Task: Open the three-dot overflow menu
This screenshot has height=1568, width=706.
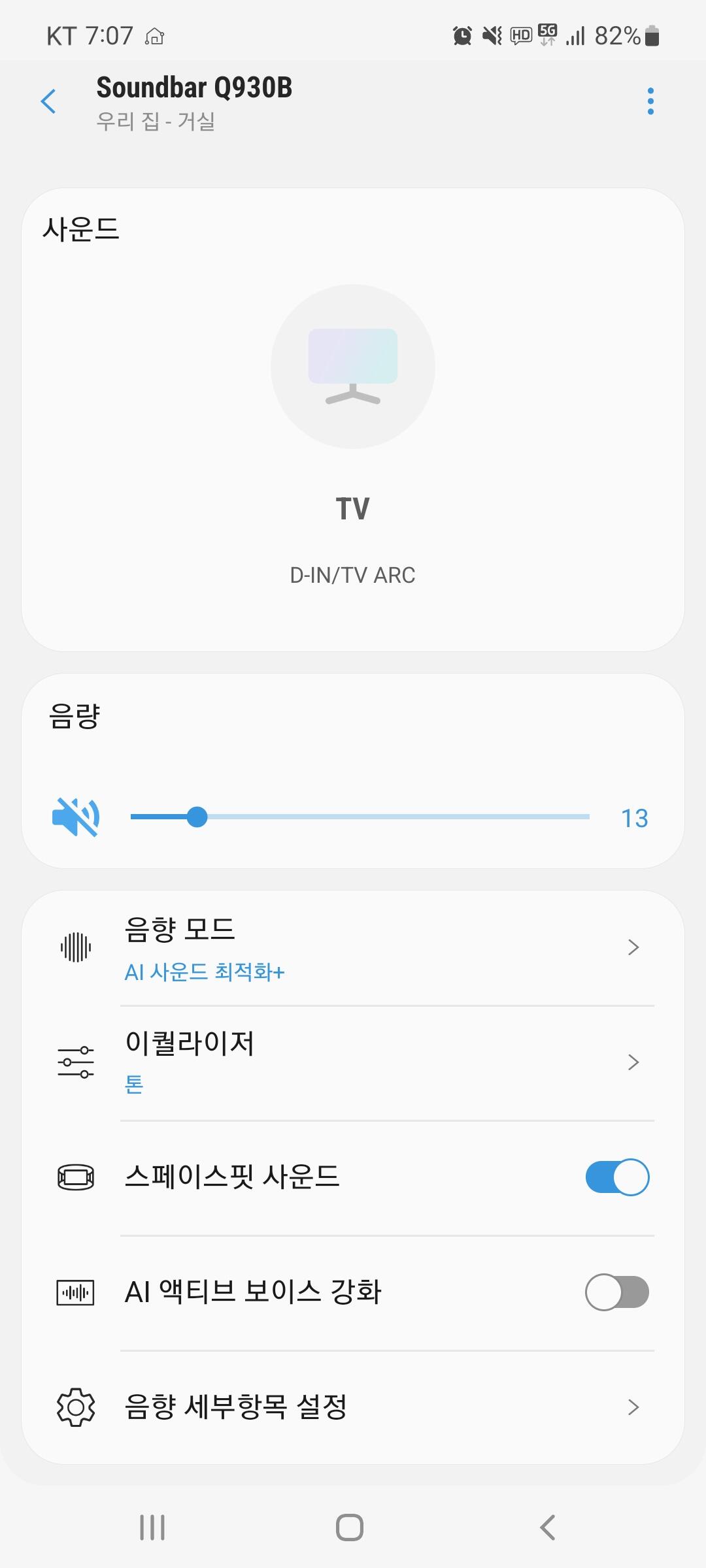Action: tap(650, 102)
